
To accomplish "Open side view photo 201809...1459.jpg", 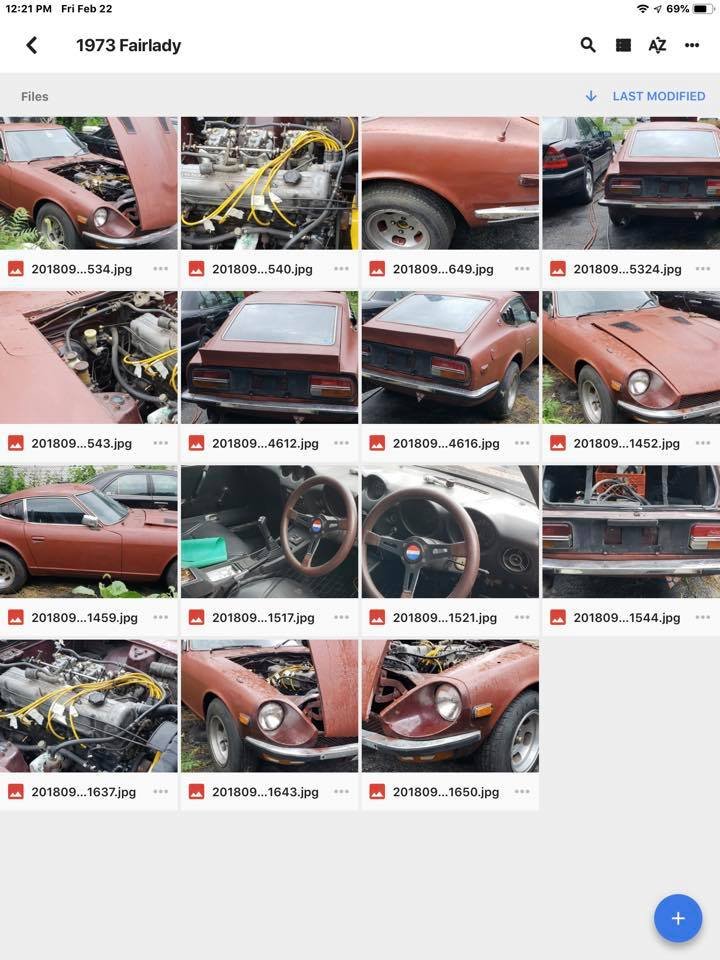I will [x=89, y=531].
